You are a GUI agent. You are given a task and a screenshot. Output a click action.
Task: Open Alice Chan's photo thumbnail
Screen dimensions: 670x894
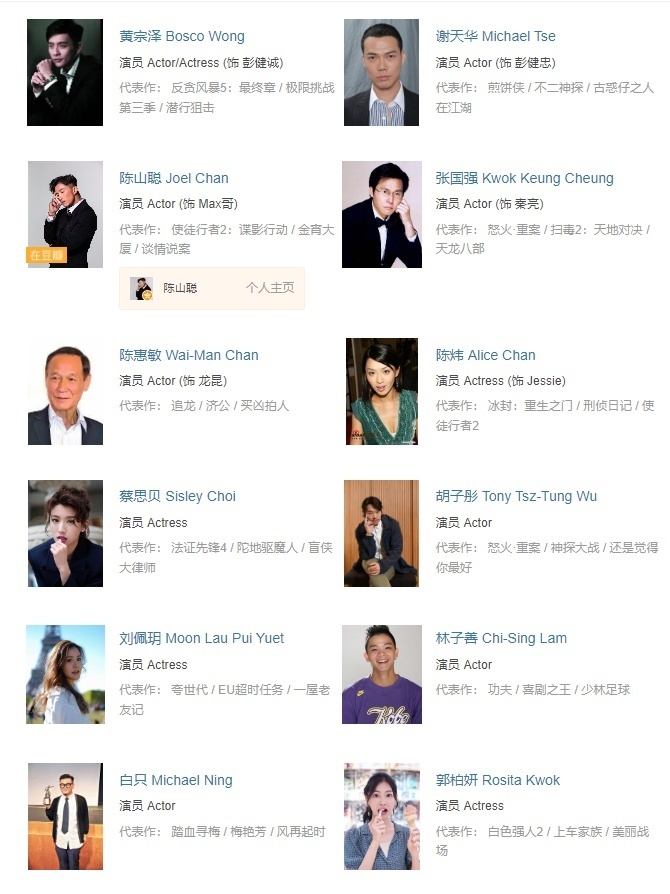(382, 391)
